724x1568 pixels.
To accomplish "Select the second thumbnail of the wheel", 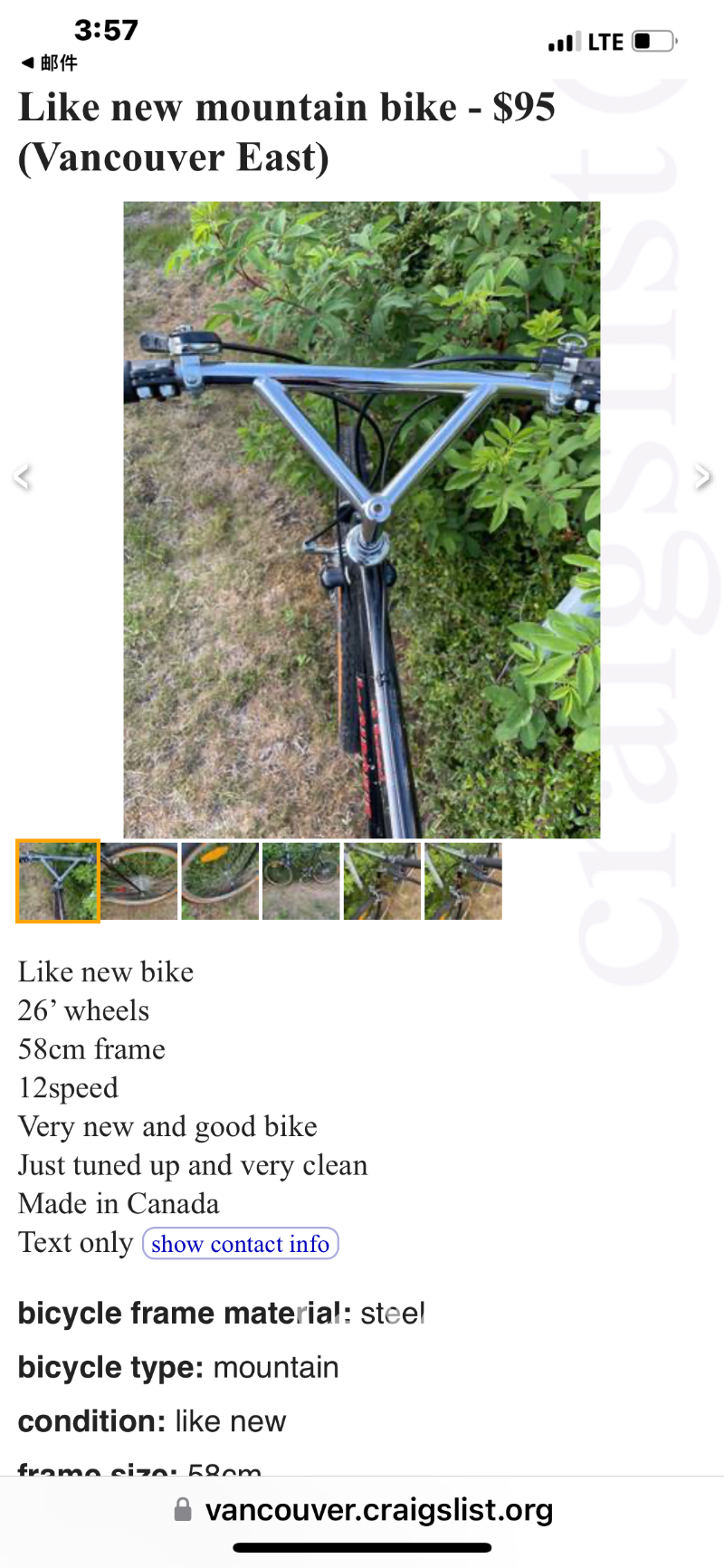I will (x=139, y=881).
